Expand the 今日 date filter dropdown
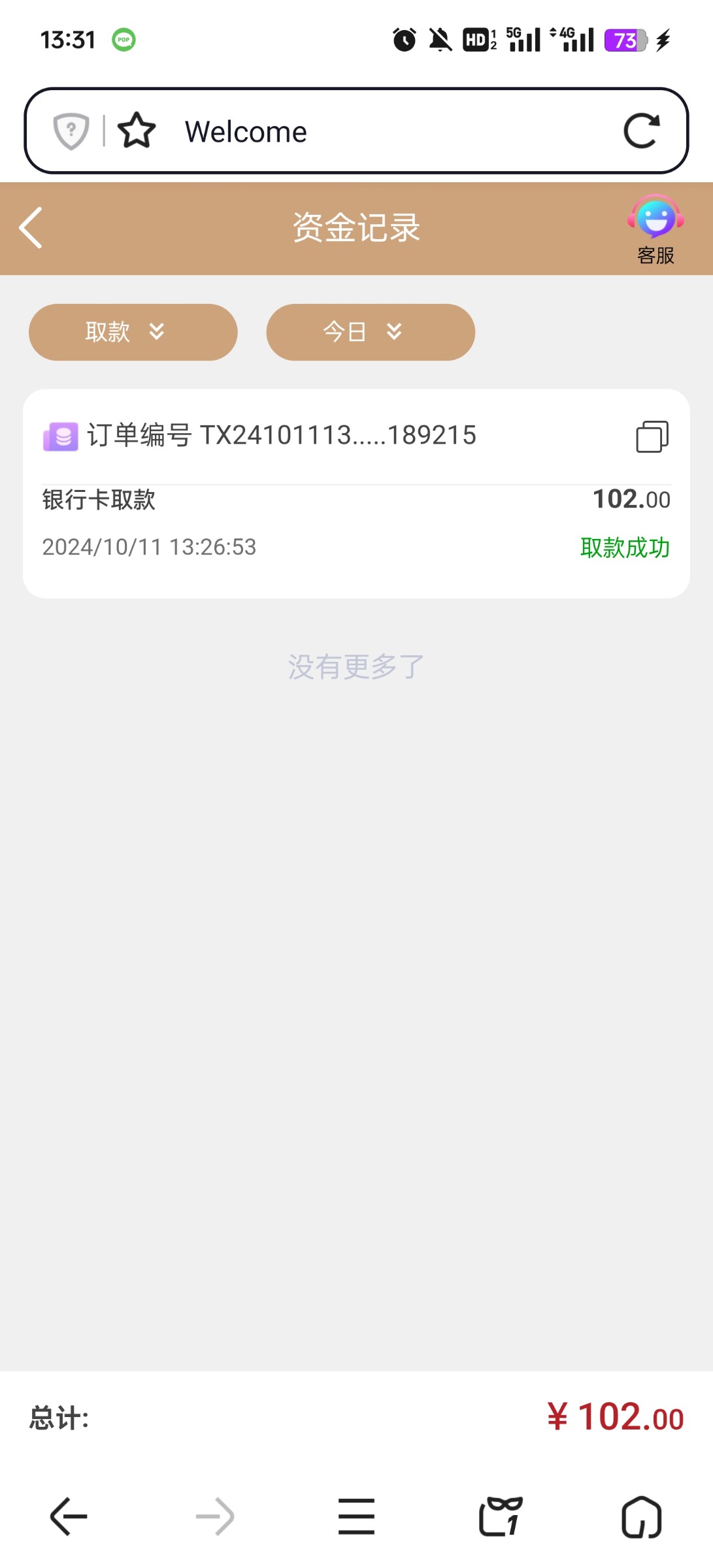 (x=371, y=332)
